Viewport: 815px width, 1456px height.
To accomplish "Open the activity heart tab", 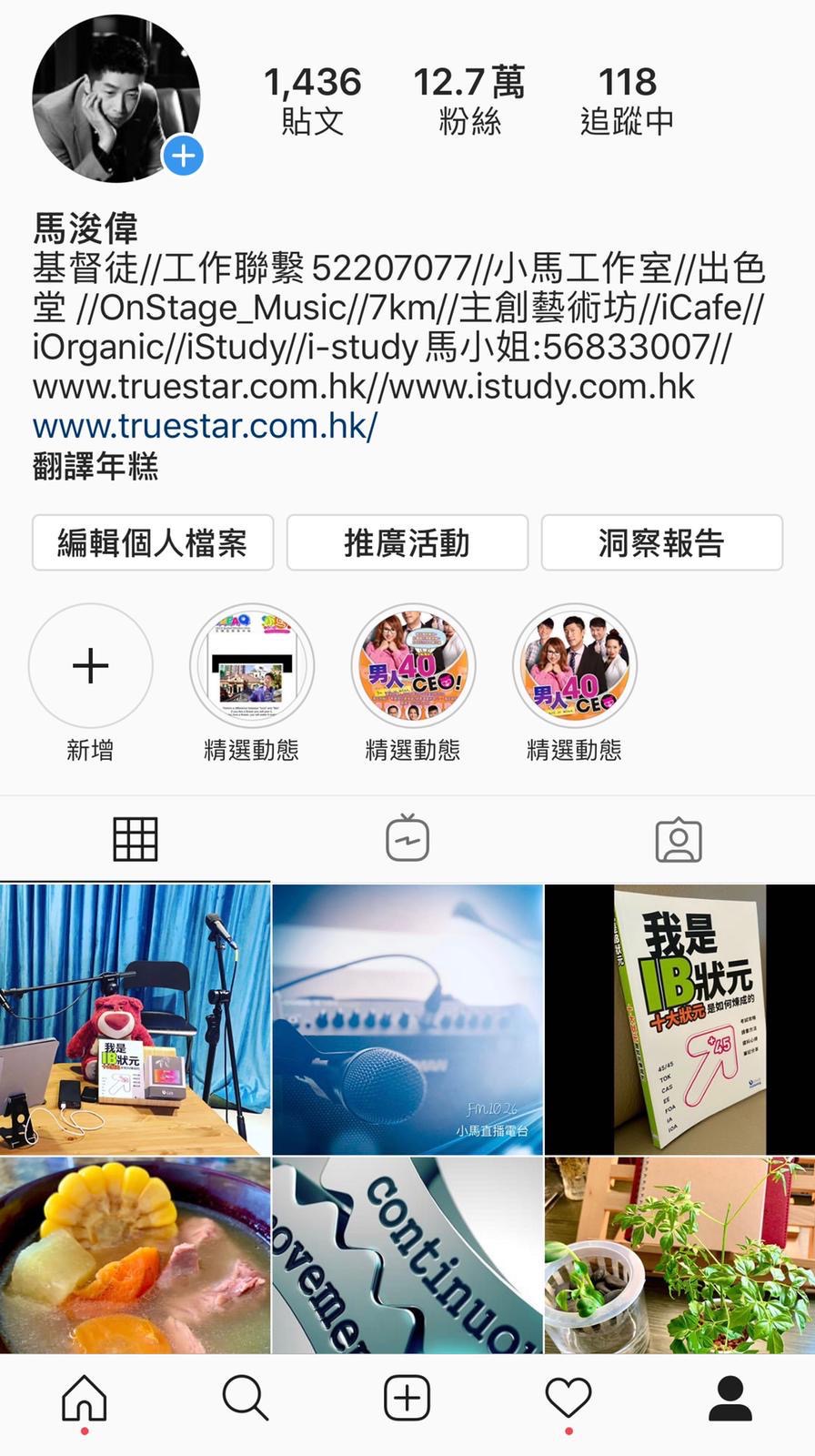I will [568, 1398].
